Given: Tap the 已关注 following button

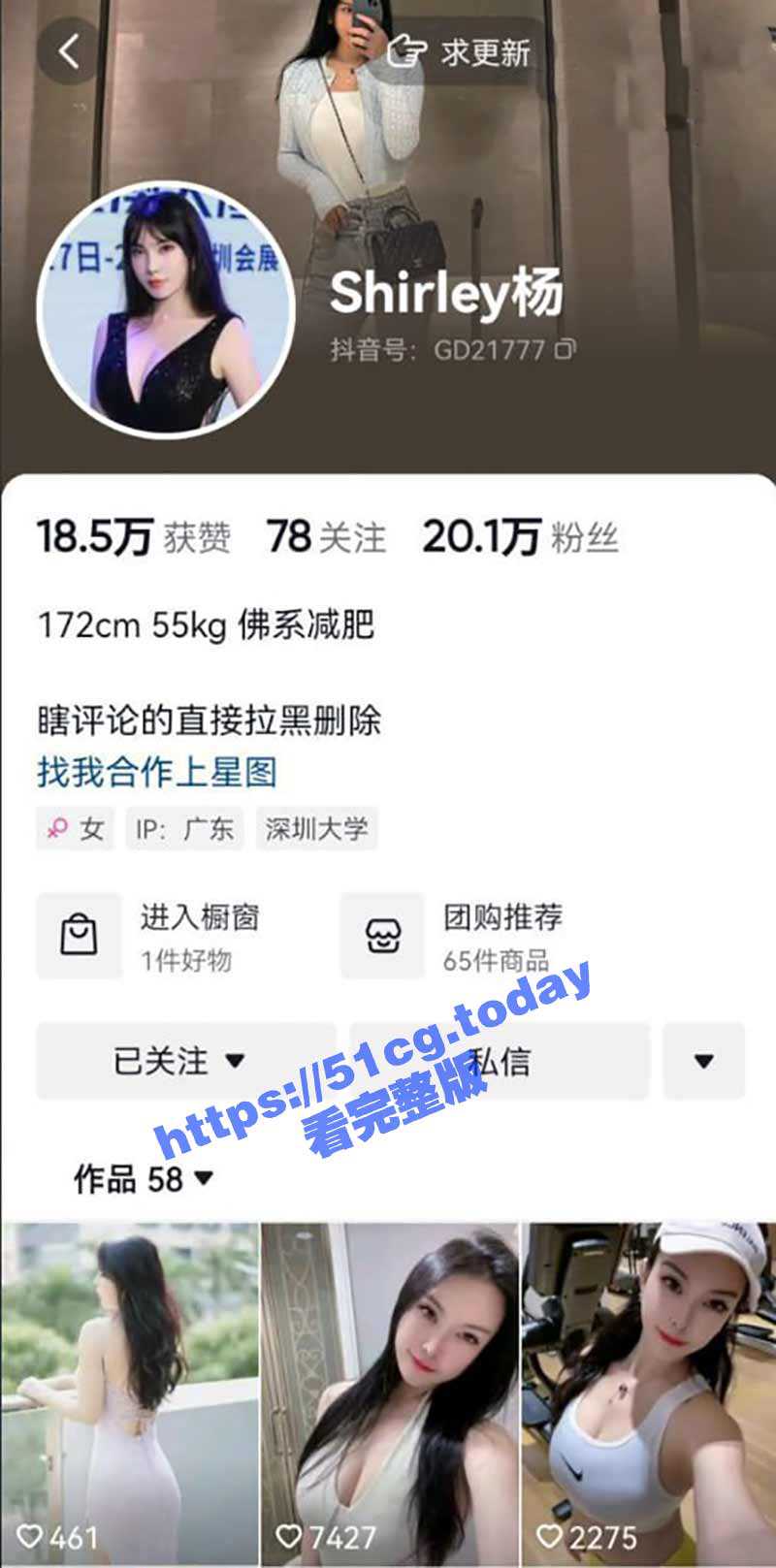Looking at the screenshot, I should (x=180, y=1061).
